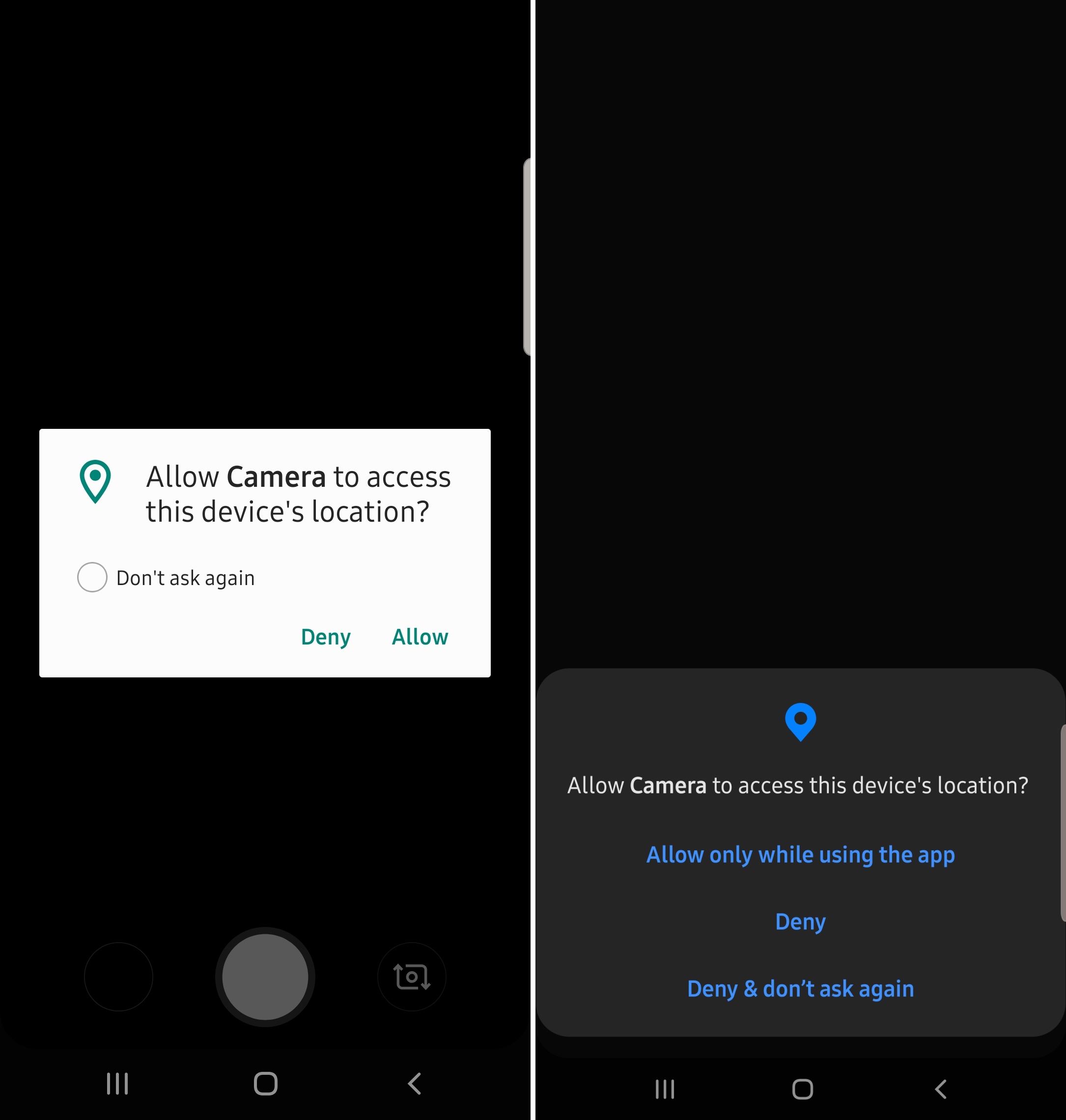Select Deny & don't ask again
Image resolution: width=1066 pixels, height=1120 pixels.
(x=800, y=988)
